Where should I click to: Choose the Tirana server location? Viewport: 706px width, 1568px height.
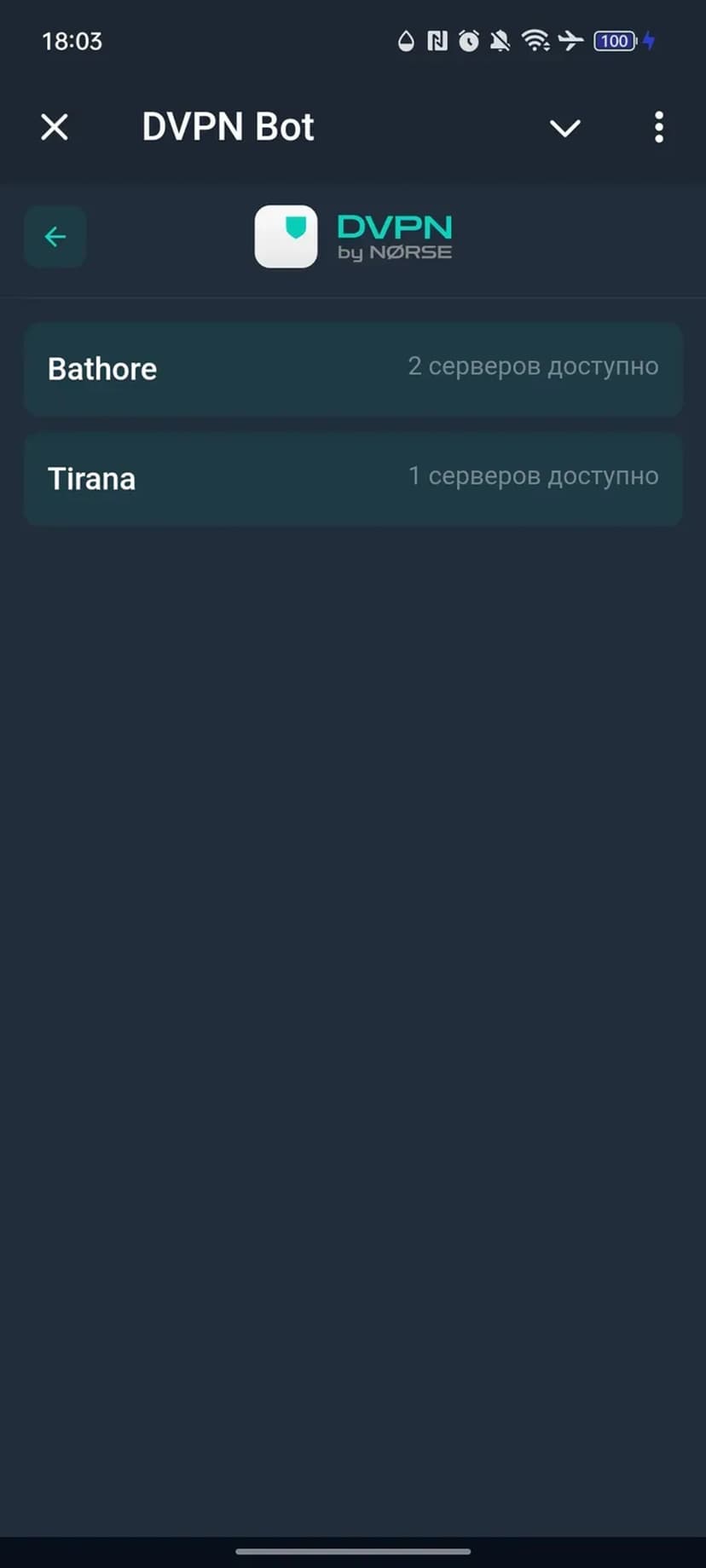click(x=353, y=478)
